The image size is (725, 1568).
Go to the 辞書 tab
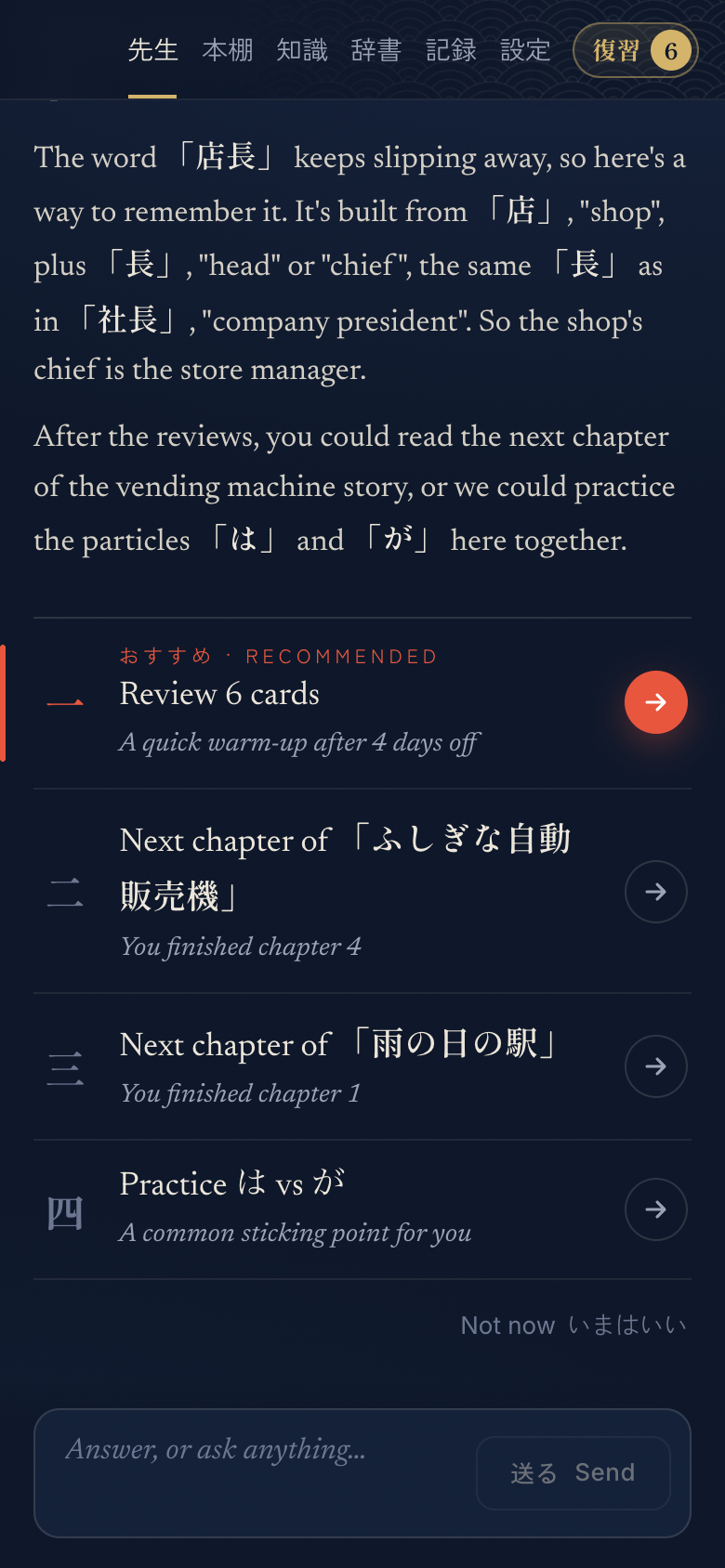(x=376, y=50)
